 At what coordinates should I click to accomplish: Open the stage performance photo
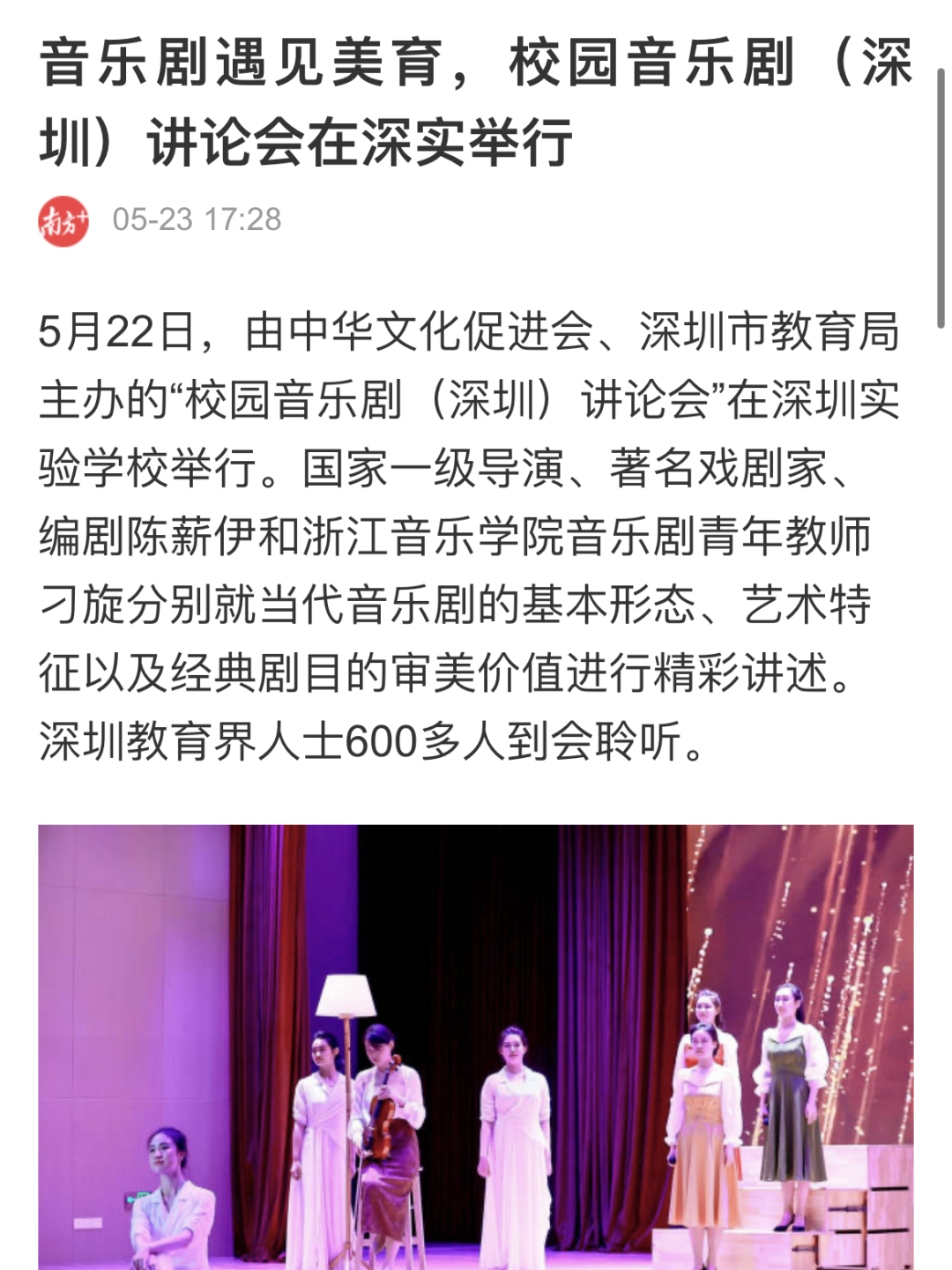tap(476, 1046)
